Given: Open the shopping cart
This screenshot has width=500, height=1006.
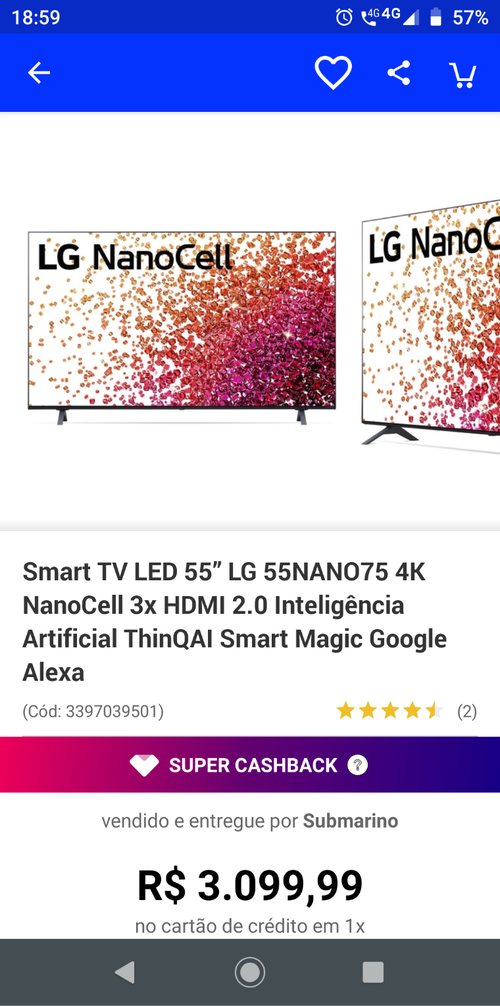Looking at the screenshot, I should tap(462, 74).
